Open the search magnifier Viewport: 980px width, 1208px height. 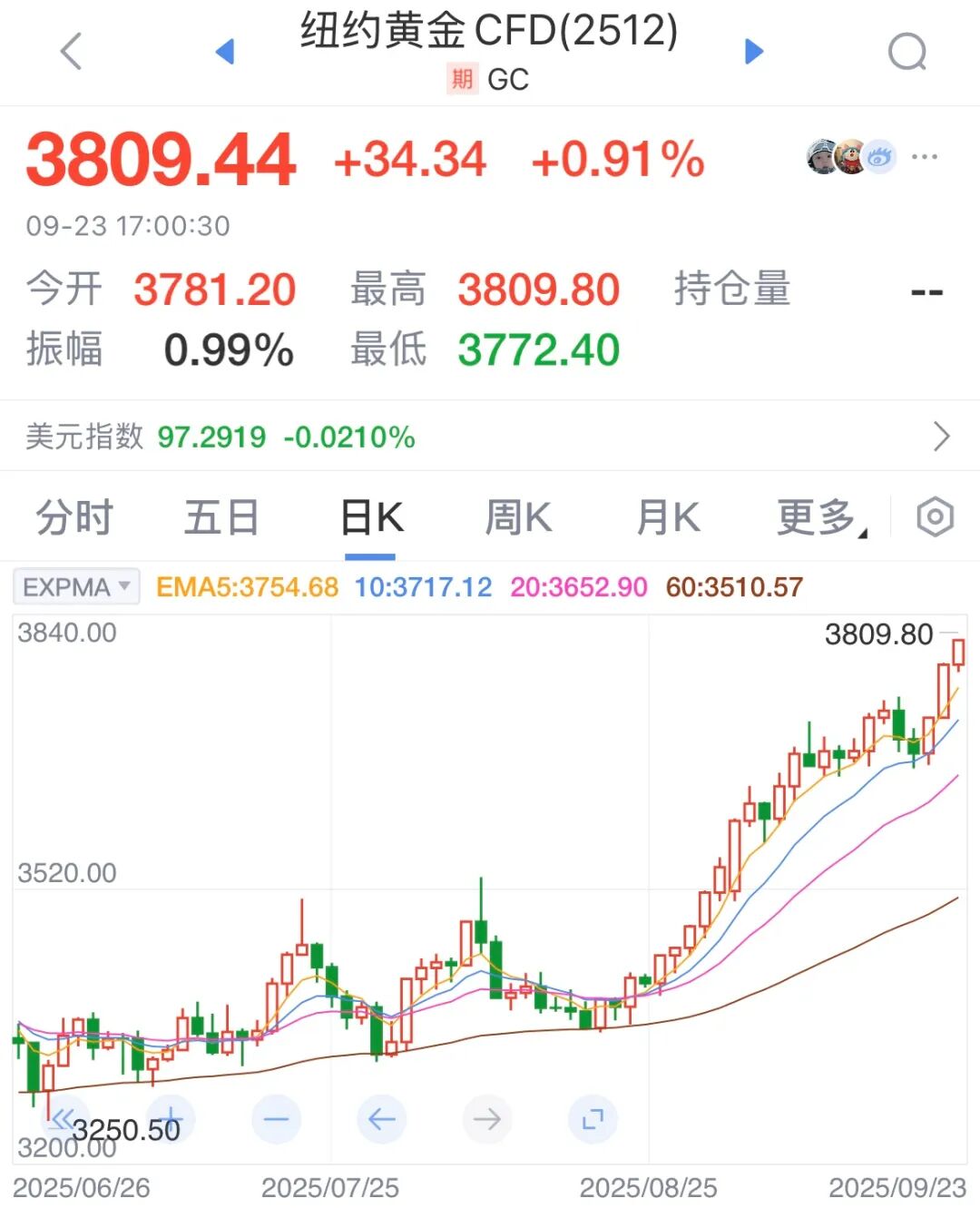coord(906,52)
